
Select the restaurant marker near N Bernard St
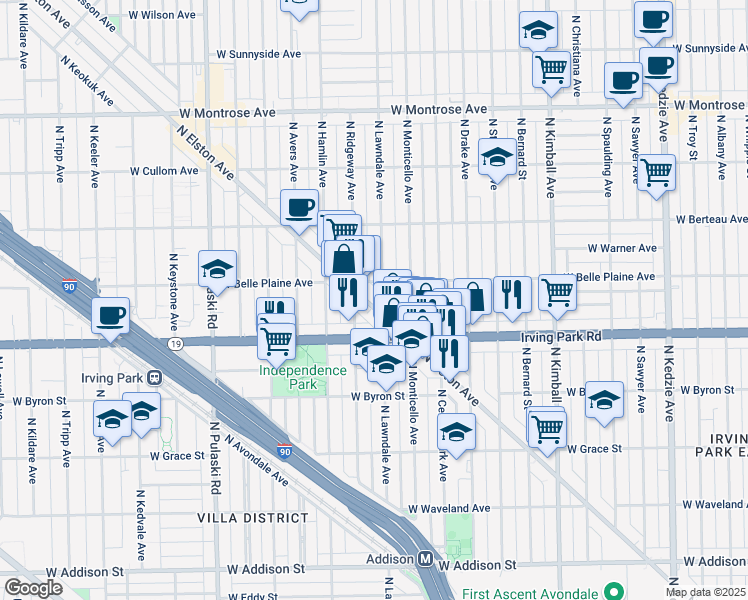point(512,299)
